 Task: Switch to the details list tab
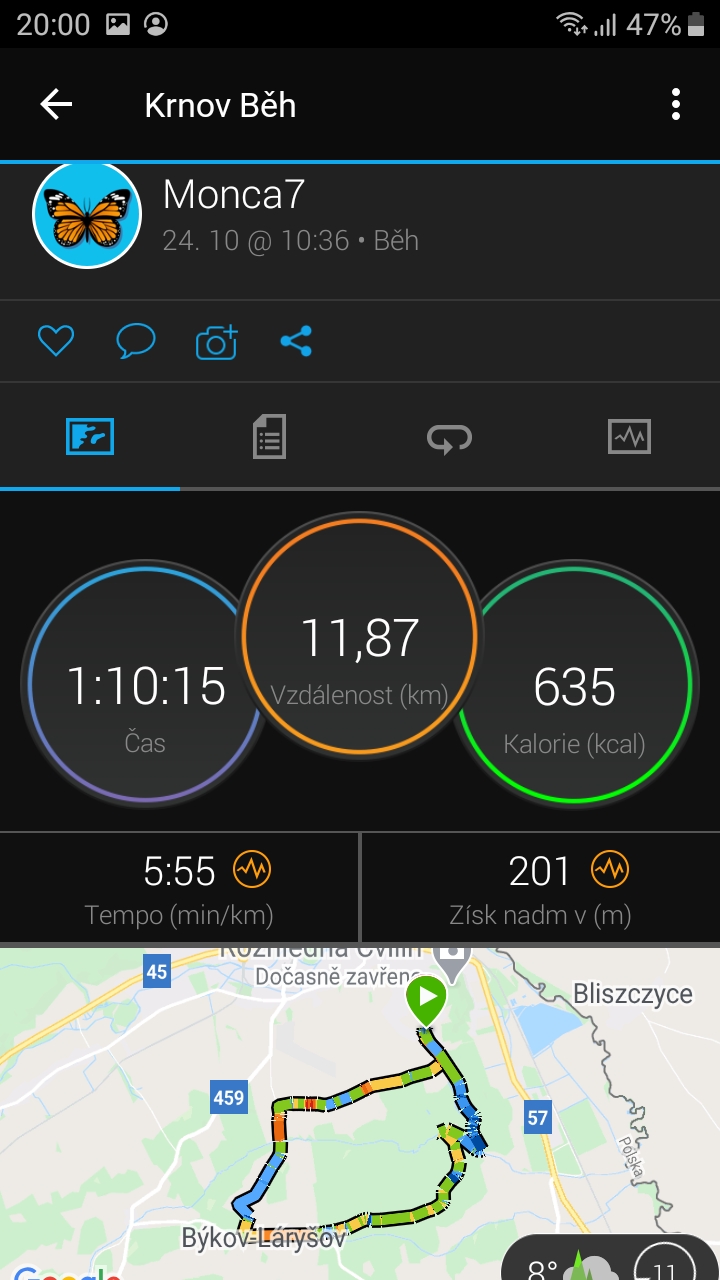point(269,437)
